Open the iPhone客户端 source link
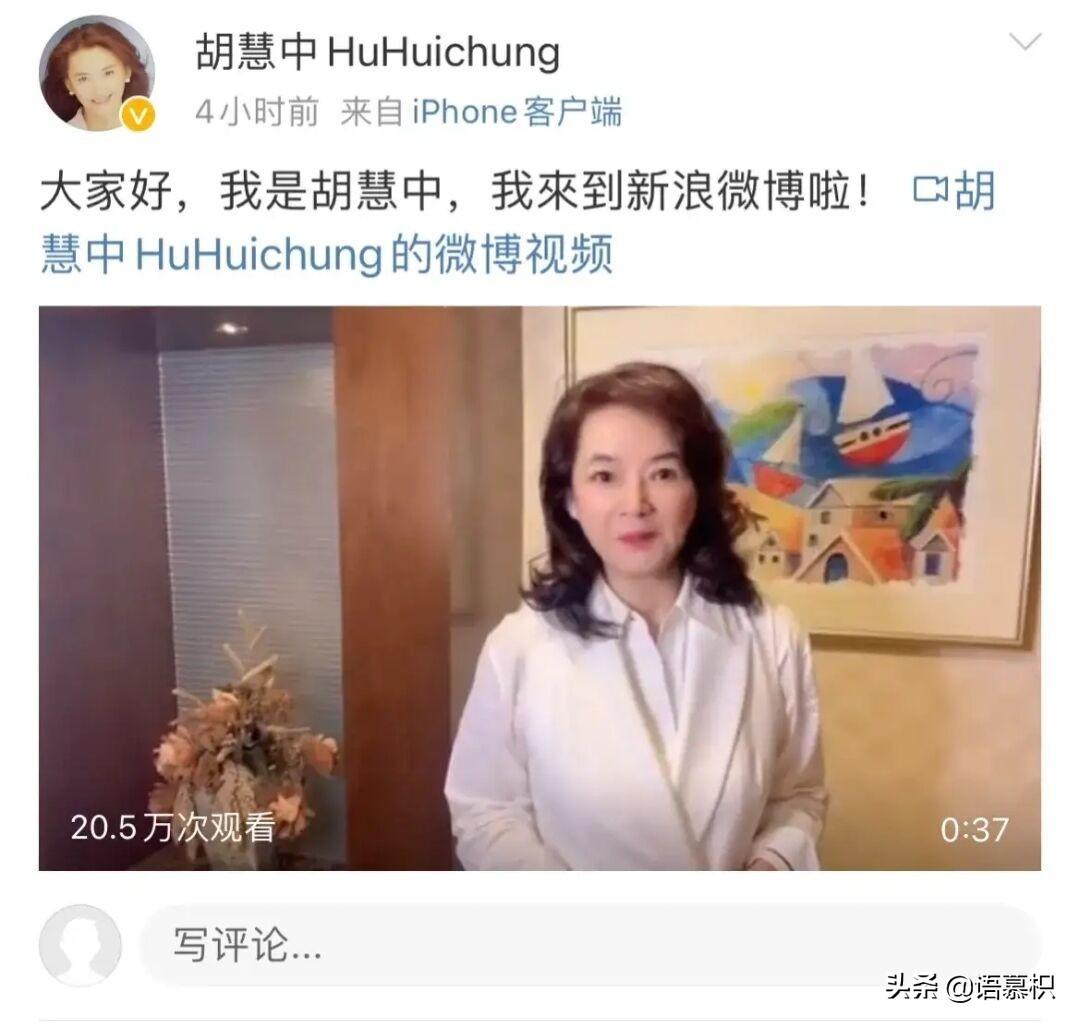This screenshot has width=1080, height=1025. tap(517, 112)
